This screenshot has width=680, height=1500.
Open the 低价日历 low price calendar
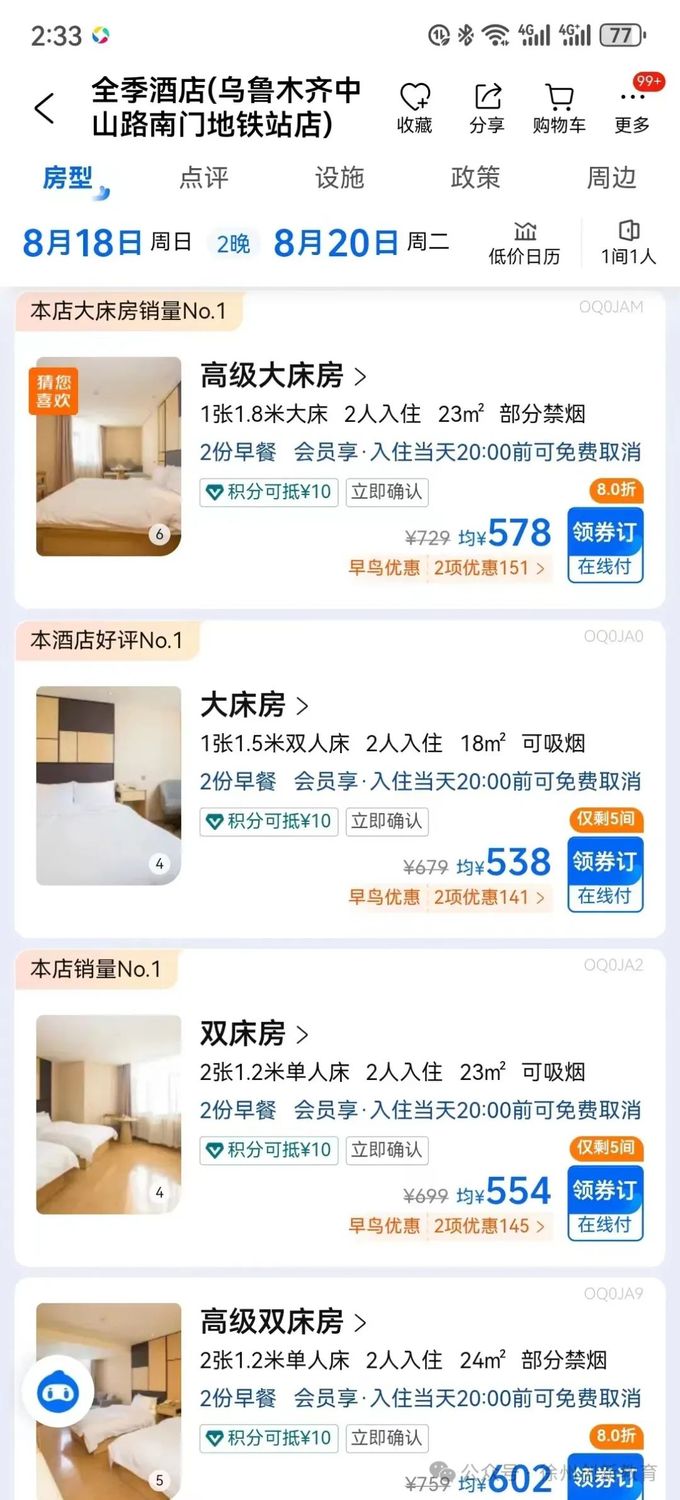point(524,243)
